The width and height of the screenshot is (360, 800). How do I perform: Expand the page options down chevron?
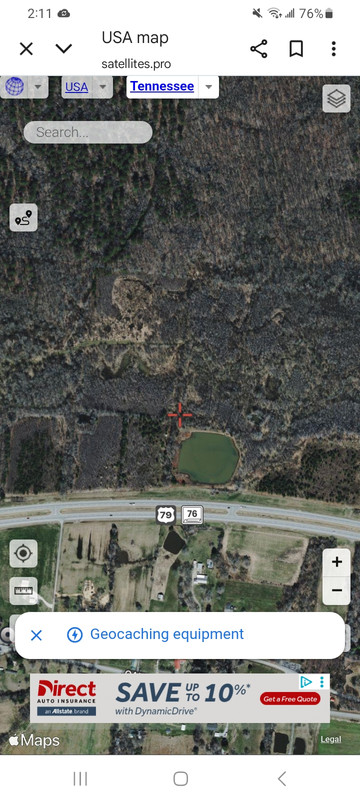click(64, 49)
